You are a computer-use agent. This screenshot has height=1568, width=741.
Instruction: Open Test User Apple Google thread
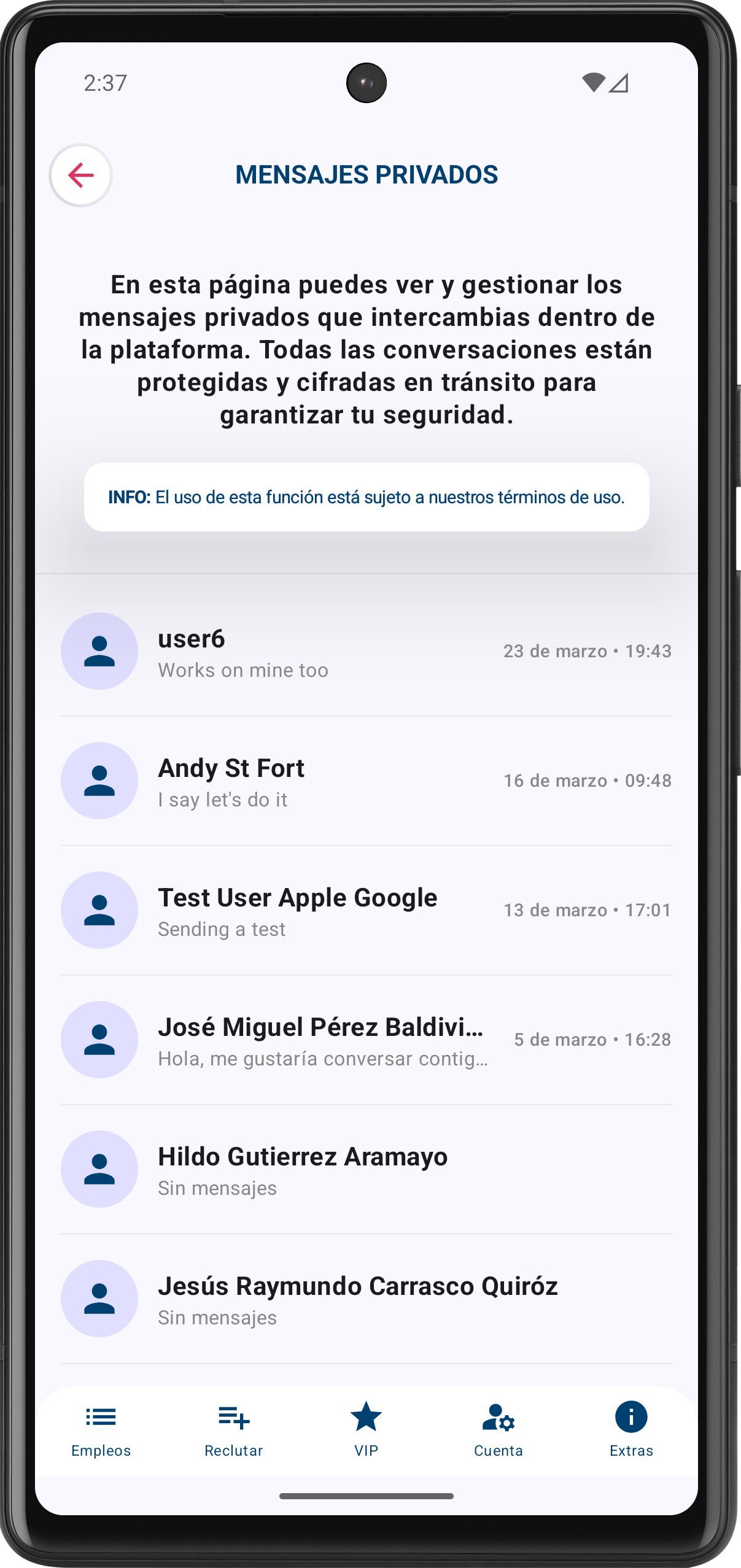click(x=366, y=911)
